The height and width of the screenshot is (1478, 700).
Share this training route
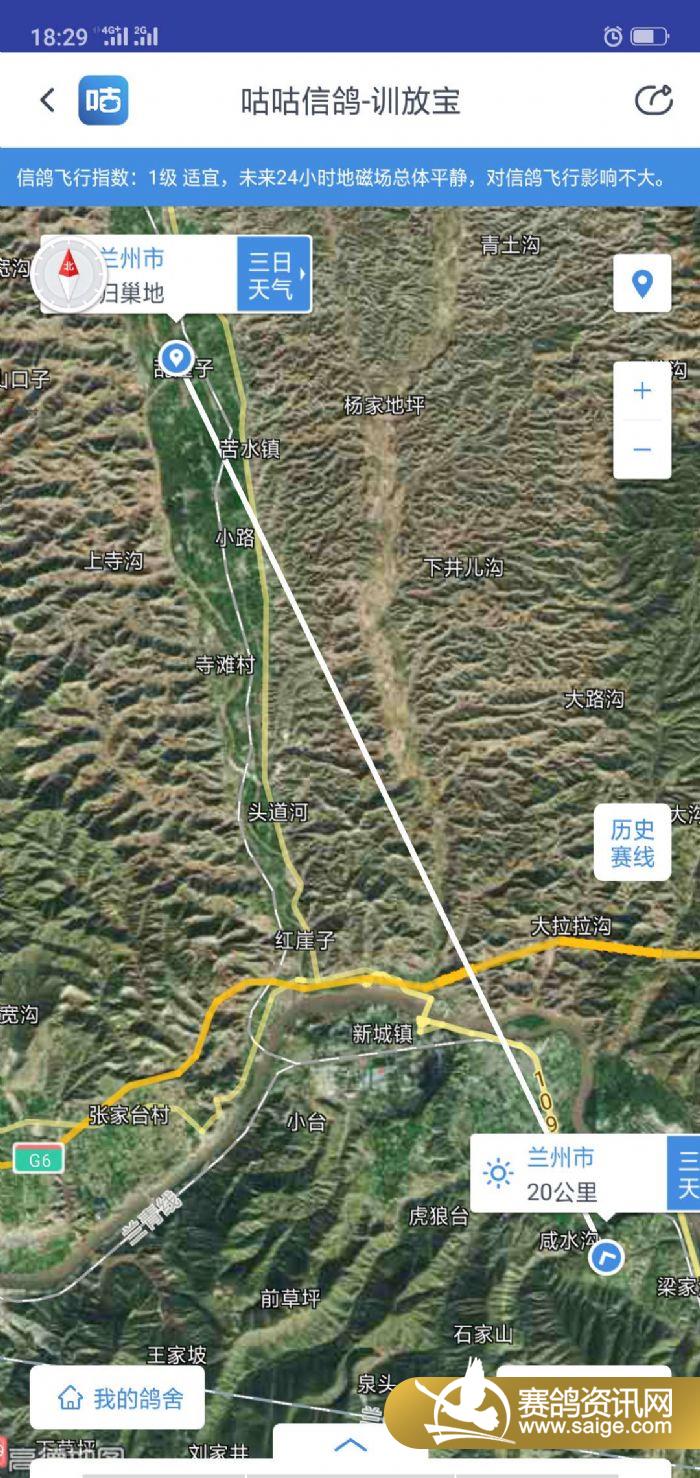pos(653,100)
